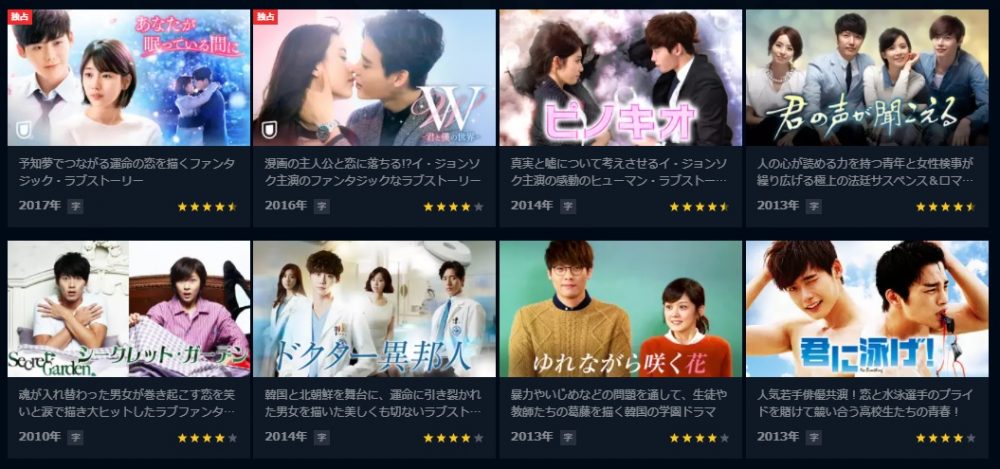Open the W -君と僕の世界- drama card

click(x=374, y=78)
